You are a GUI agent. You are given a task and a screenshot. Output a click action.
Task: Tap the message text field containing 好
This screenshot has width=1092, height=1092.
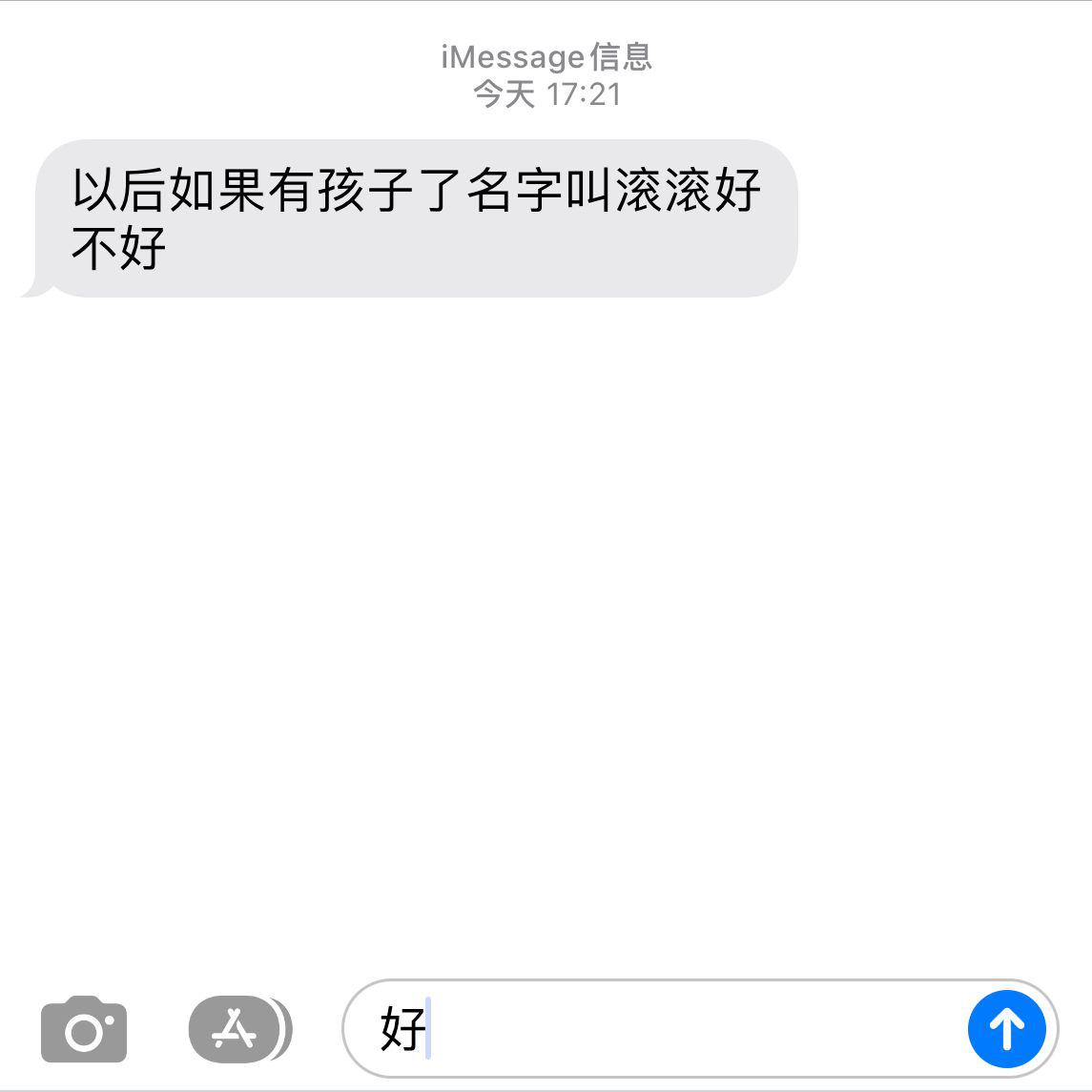668,1029
